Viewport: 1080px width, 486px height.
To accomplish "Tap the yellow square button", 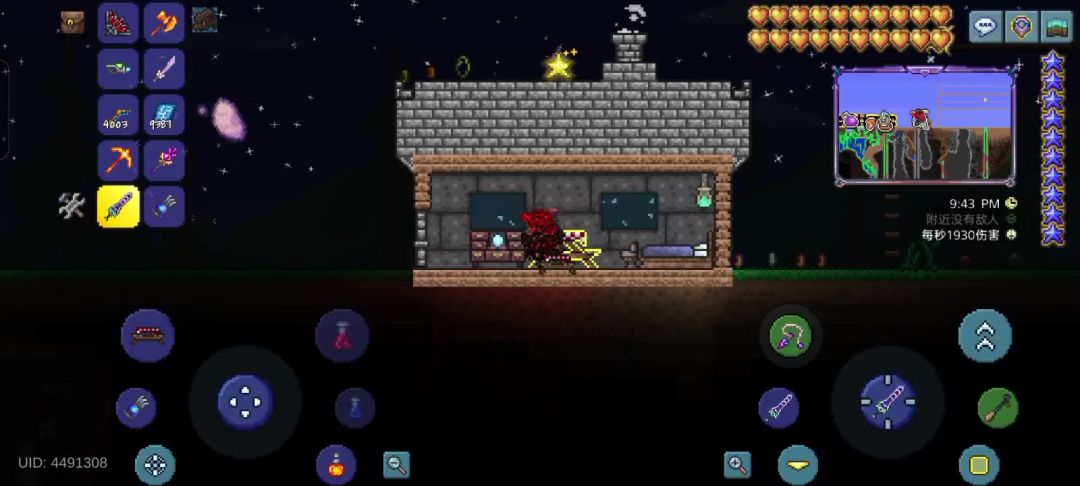I will (x=979, y=465).
